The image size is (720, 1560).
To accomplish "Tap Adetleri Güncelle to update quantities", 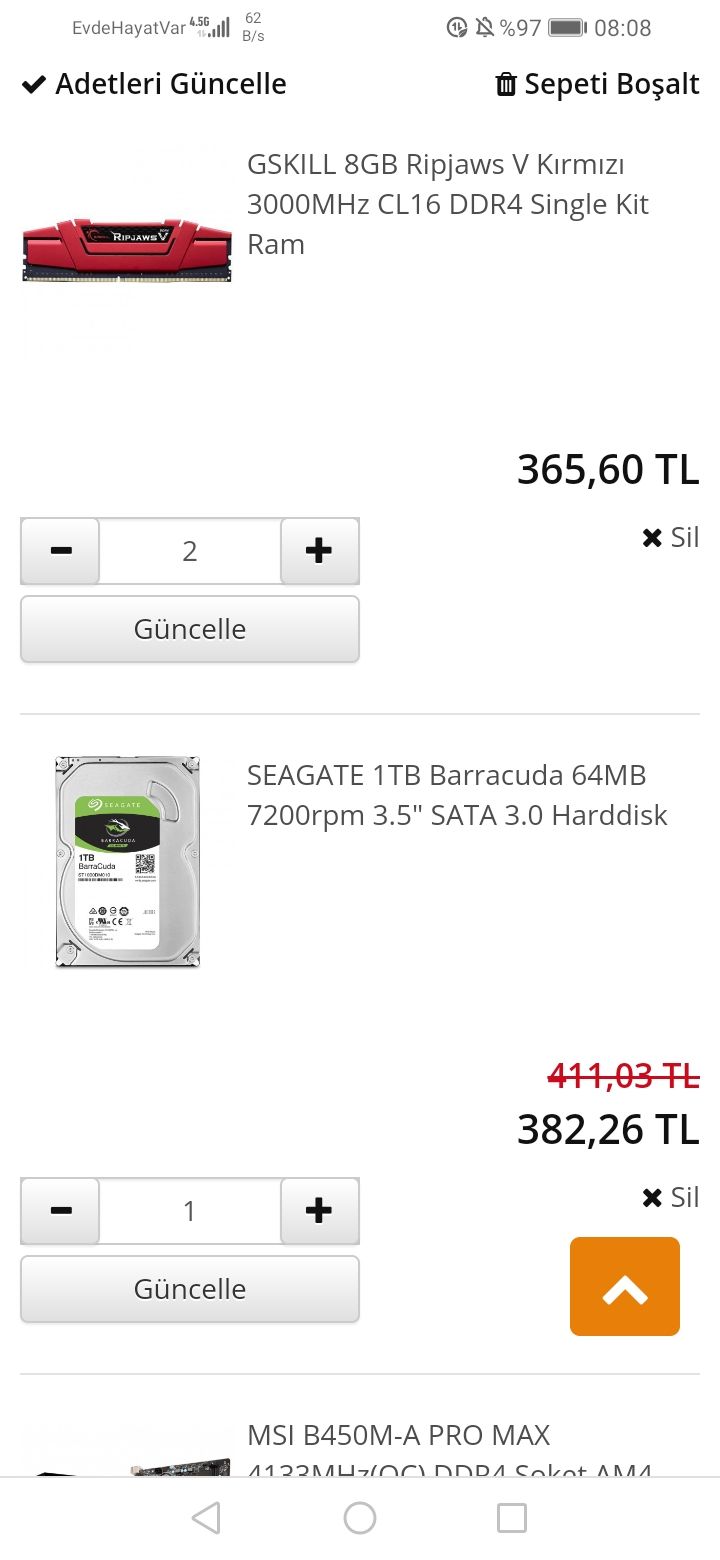I will point(154,84).
